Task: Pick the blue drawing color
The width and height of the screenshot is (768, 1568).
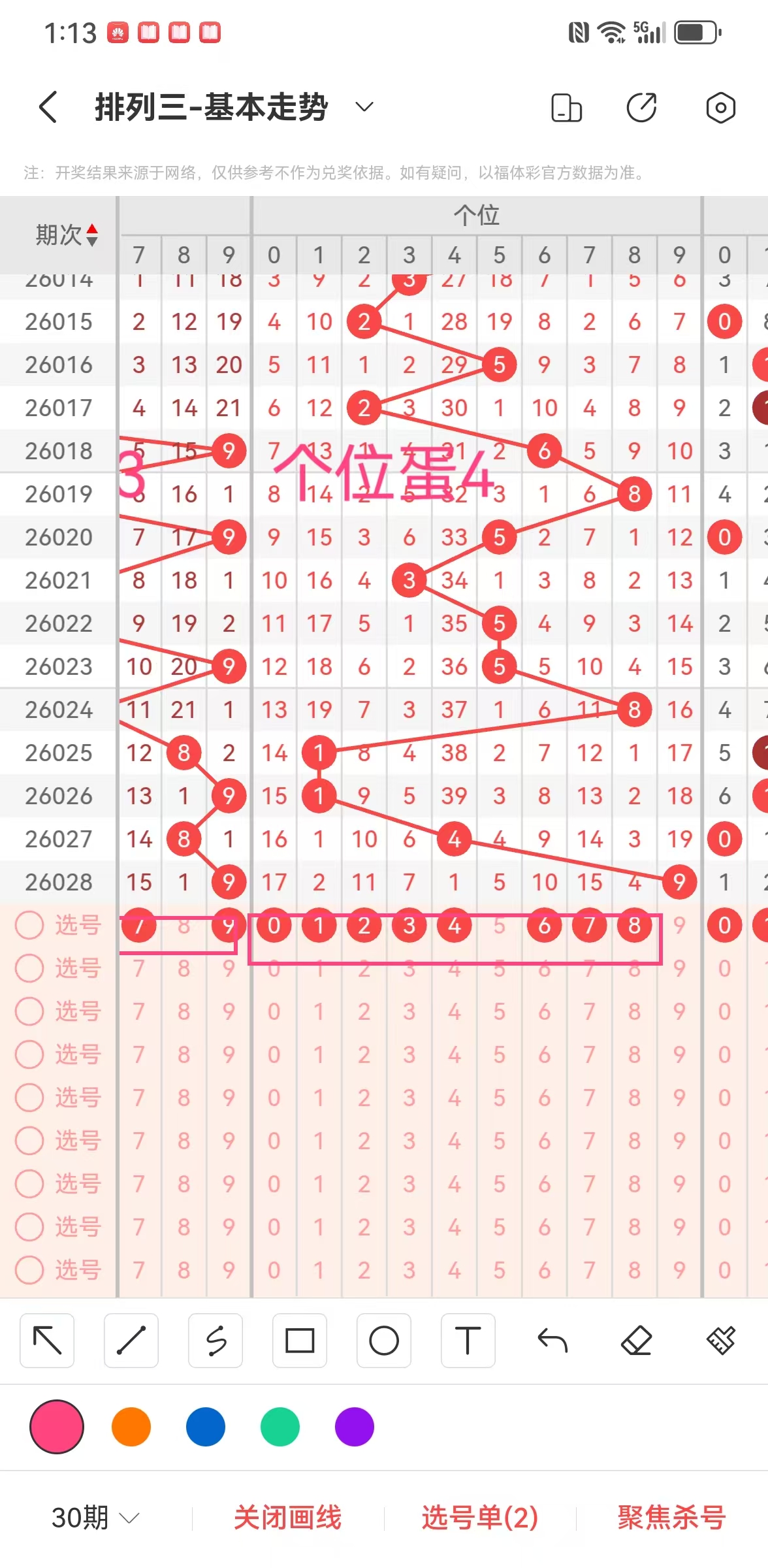Action: coord(206,1427)
